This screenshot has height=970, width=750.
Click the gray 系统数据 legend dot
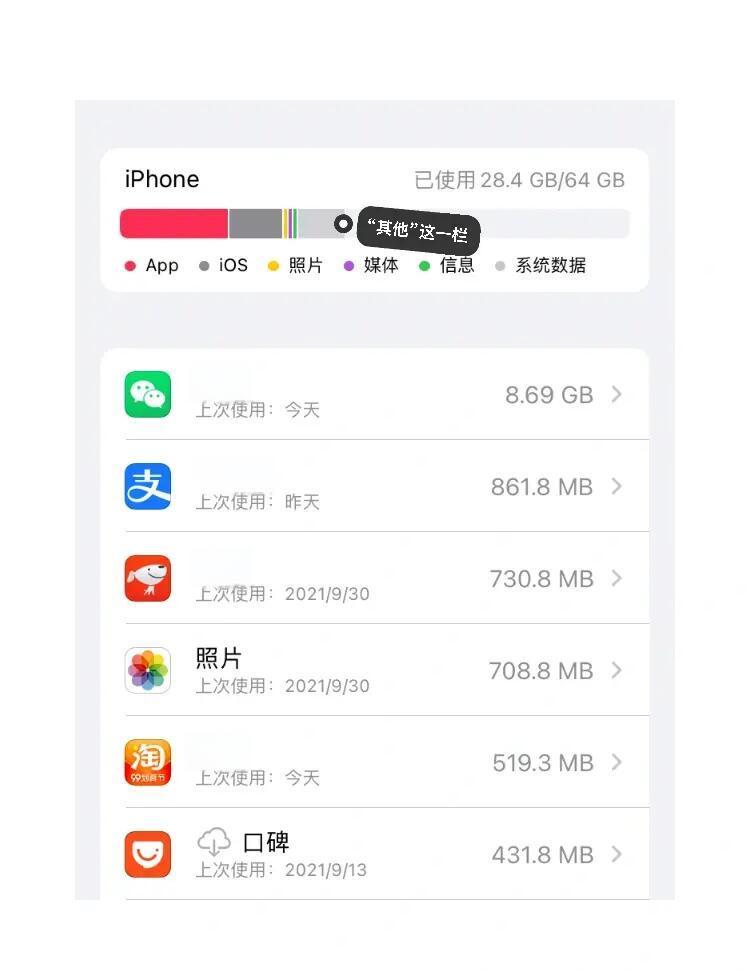click(x=500, y=265)
